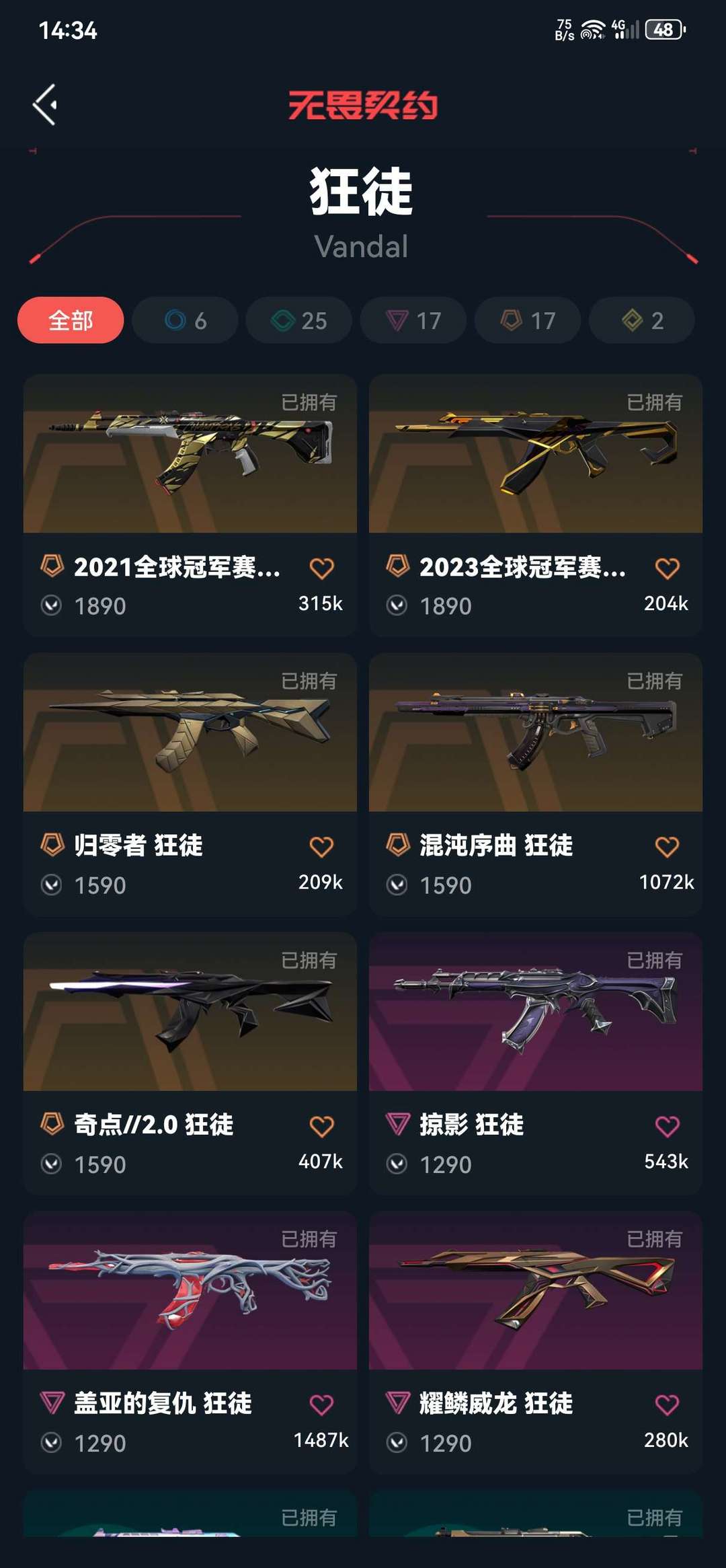Open the 2023全球冠军赛 skin card
Image resolution: width=726 pixels, height=1568 pixels.
536,505
